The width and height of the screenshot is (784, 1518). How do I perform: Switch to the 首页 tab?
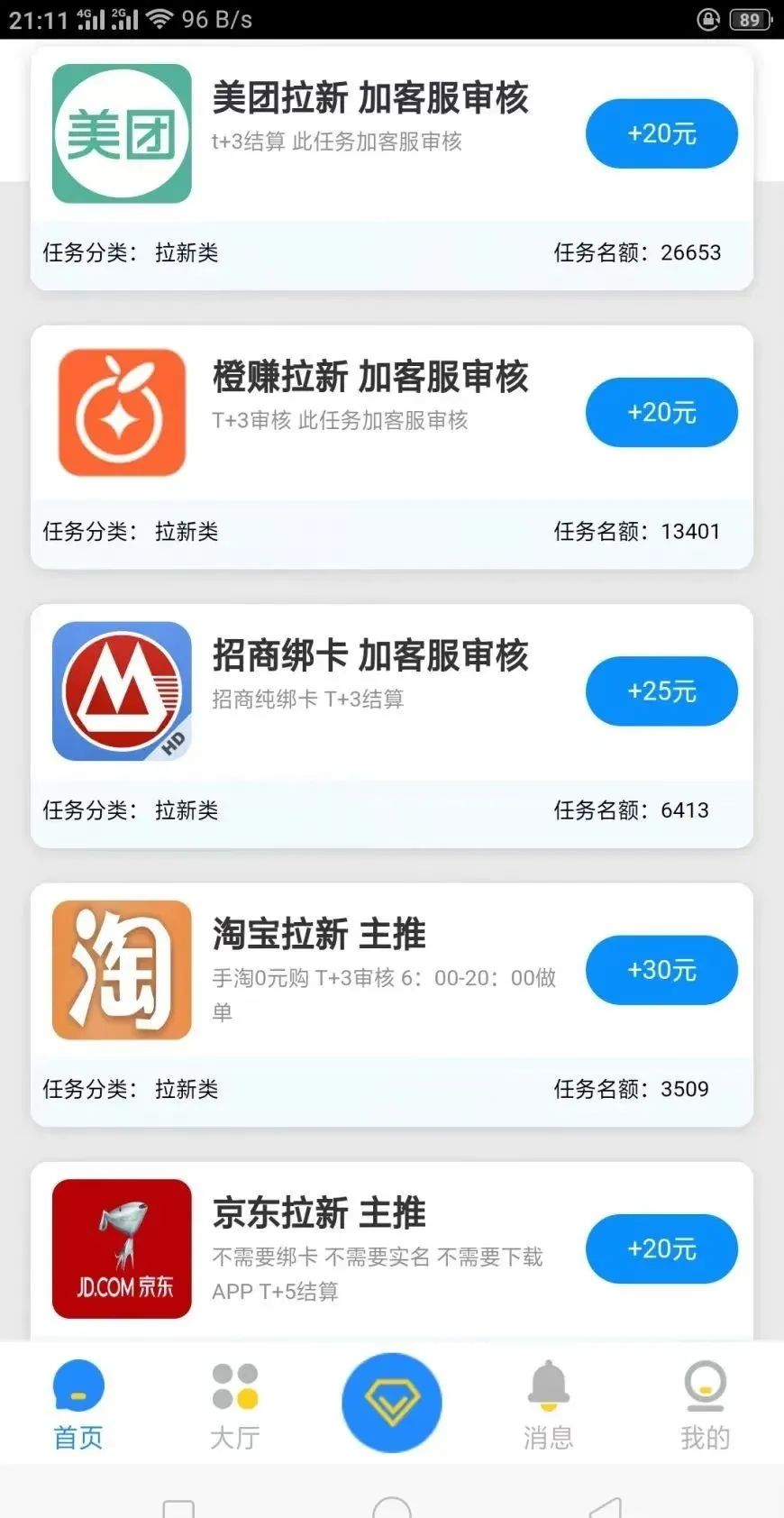78,1405
